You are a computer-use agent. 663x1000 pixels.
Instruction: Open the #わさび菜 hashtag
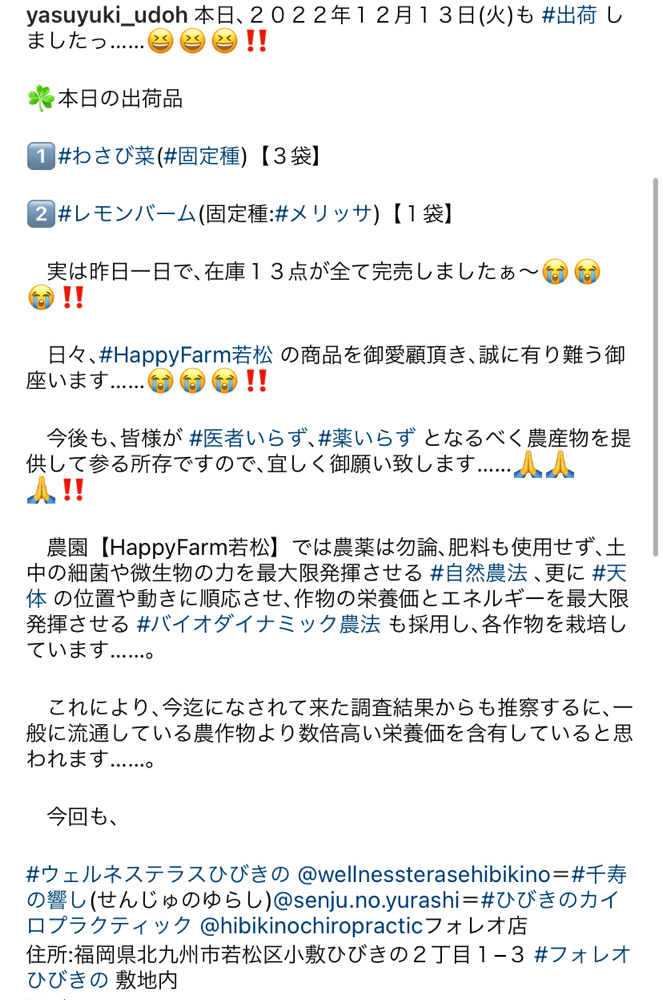[106, 155]
